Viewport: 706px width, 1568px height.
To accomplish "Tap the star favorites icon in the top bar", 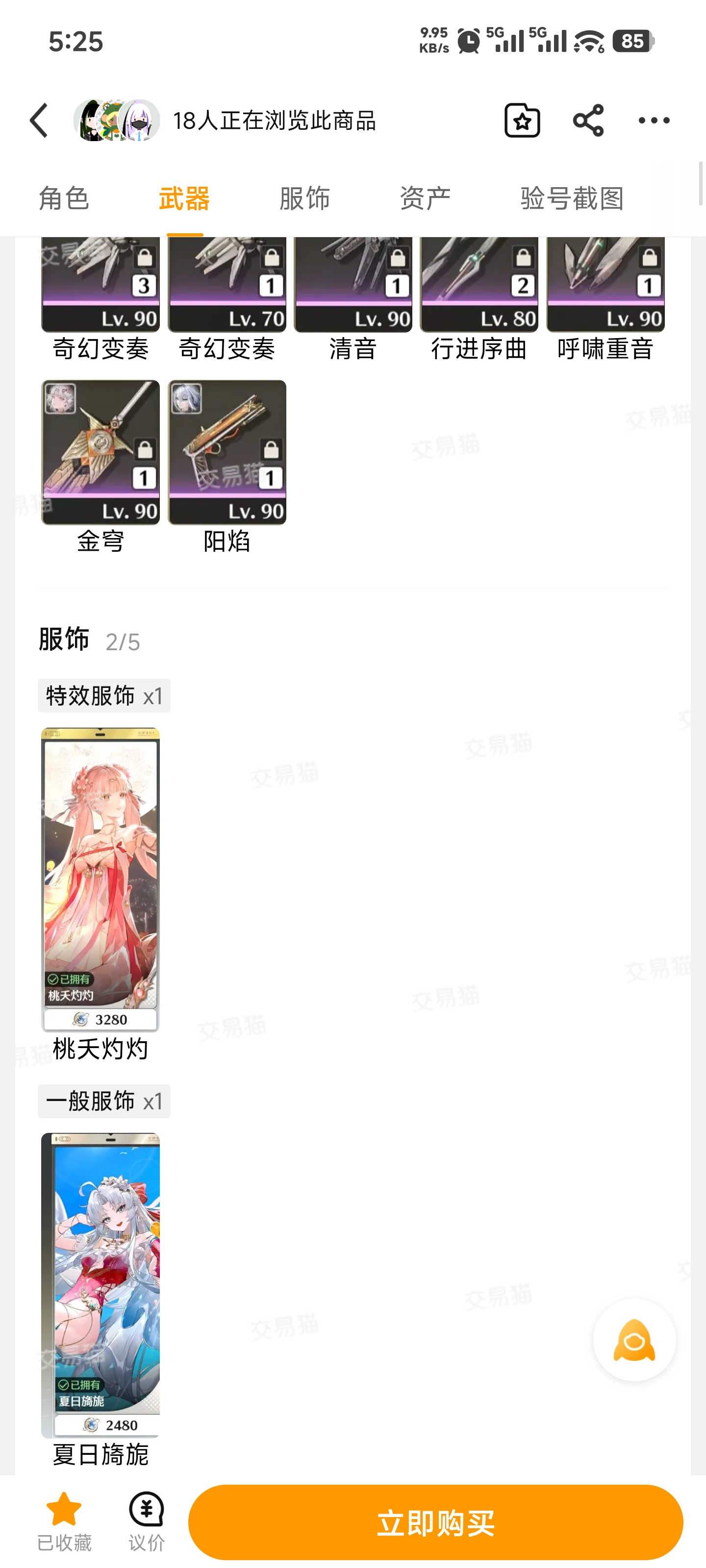I will point(522,120).
